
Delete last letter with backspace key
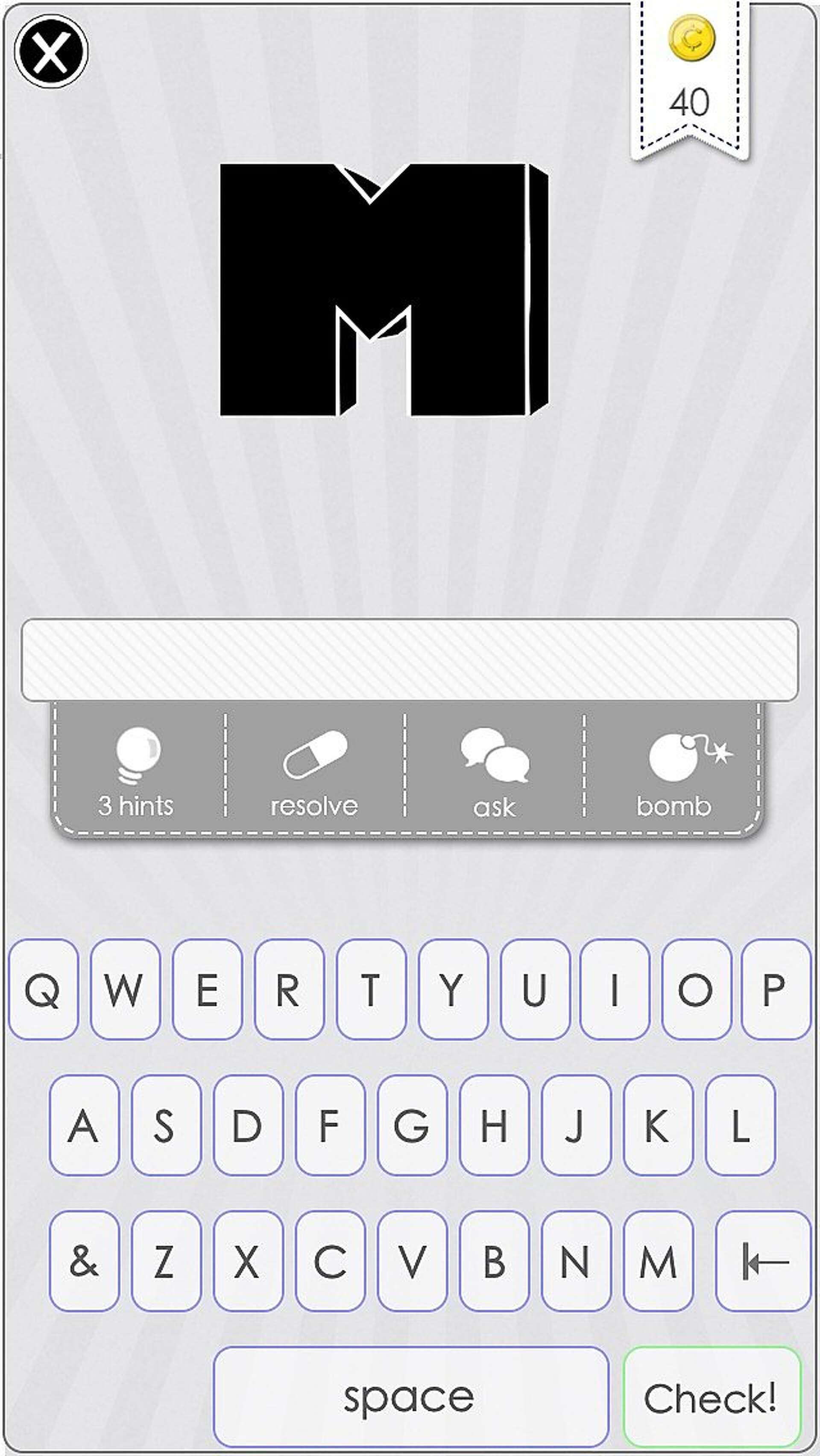pos(764,1262)
